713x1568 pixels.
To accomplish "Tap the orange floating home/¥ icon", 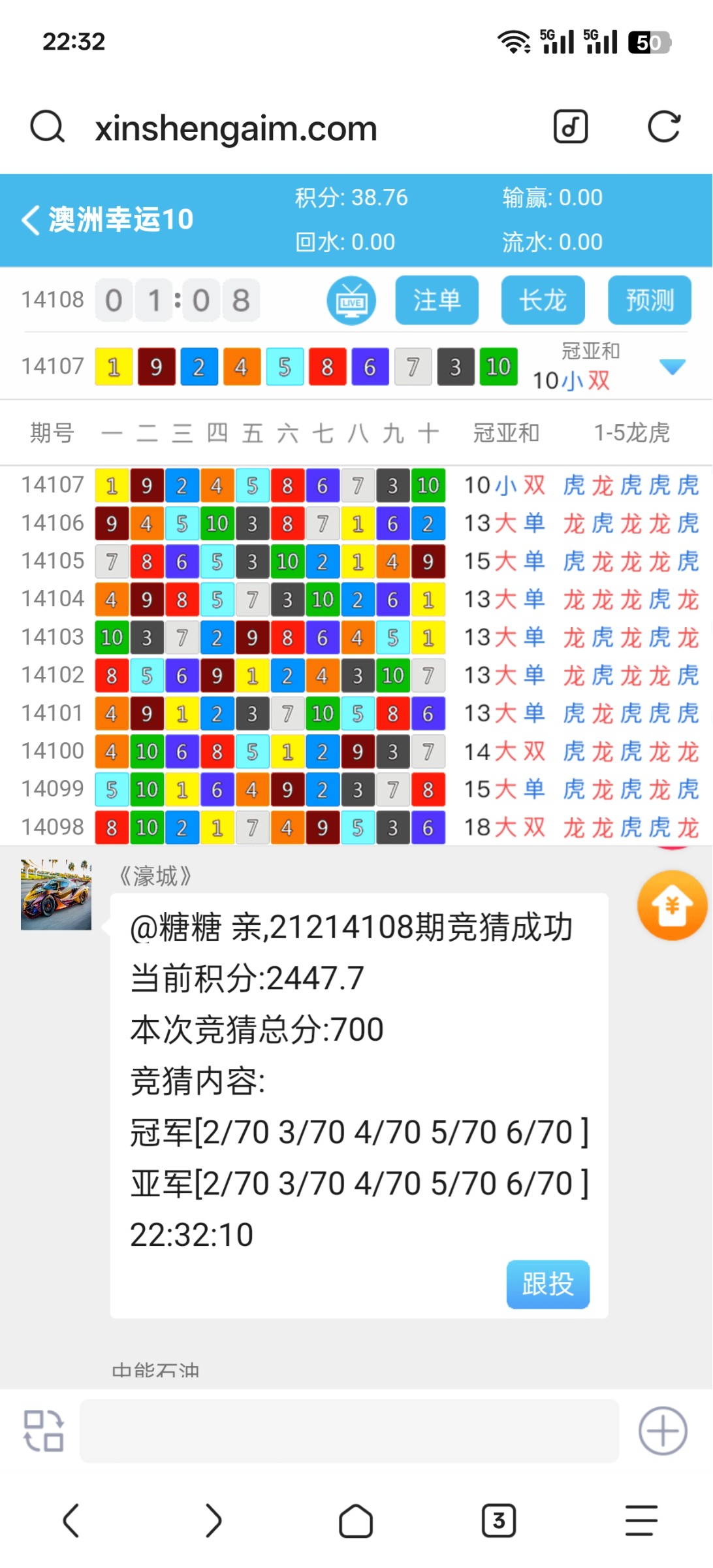I will [x=671, y=906].
